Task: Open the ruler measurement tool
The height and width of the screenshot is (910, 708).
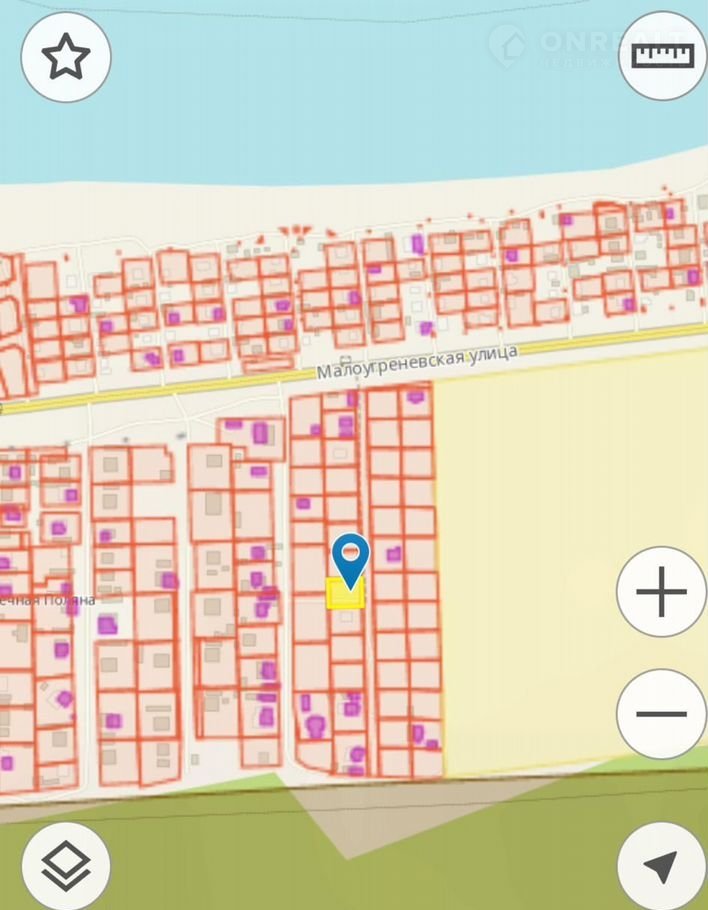Action: (x=662, y=55)
